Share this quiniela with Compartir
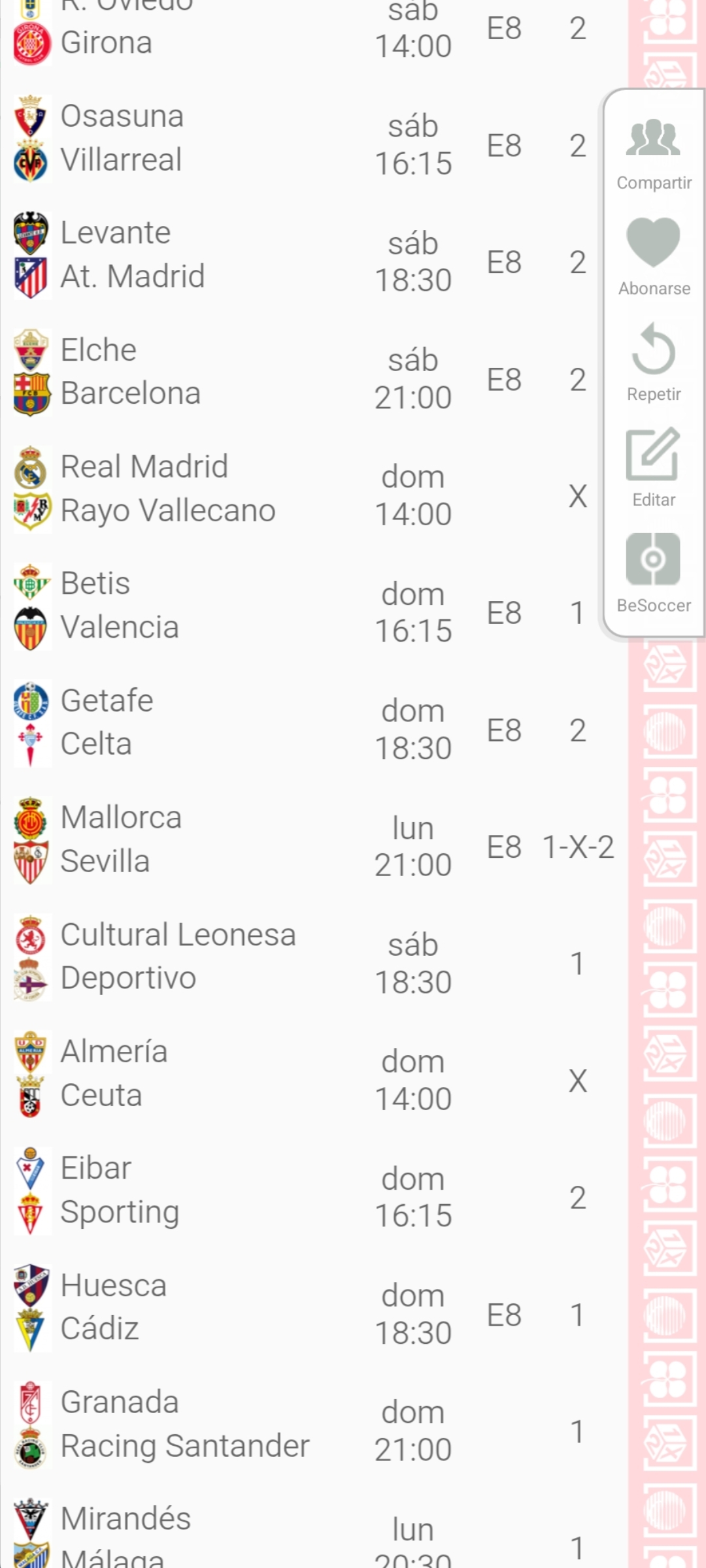The width and height of the screenshot is (706, 1568). (653, 152)
